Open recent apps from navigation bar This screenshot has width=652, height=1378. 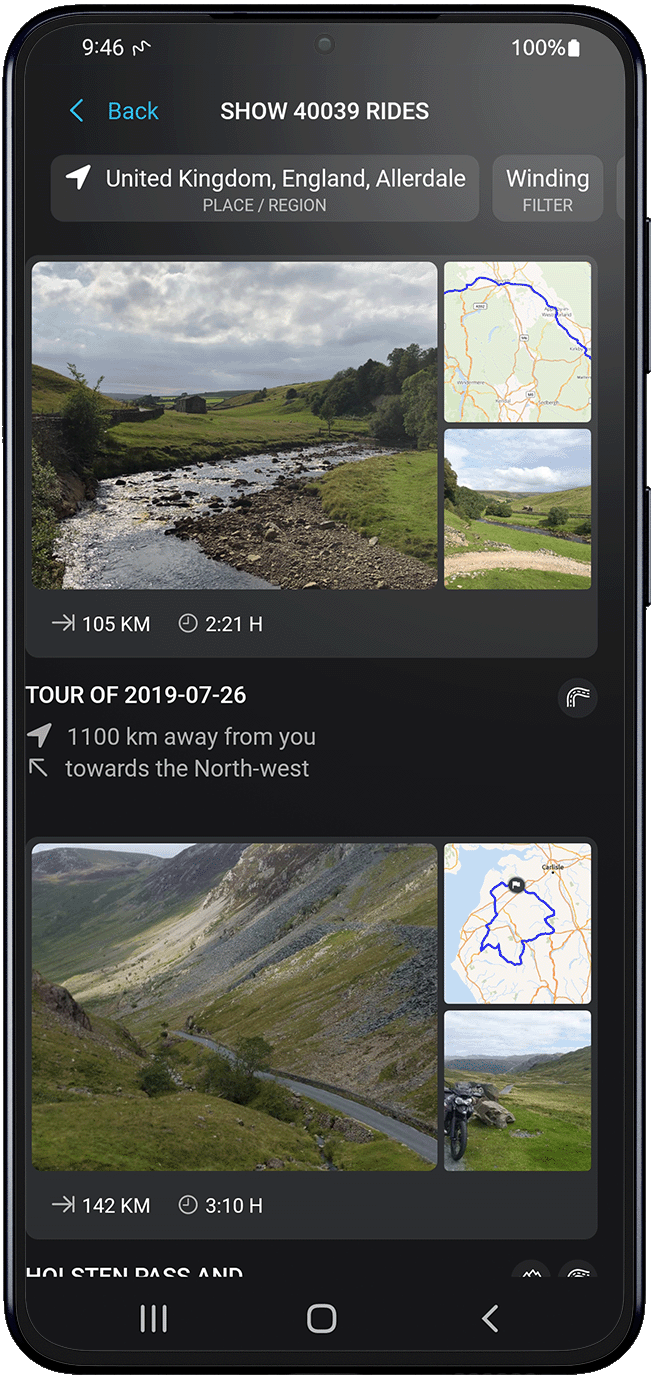click(154, 1319)
